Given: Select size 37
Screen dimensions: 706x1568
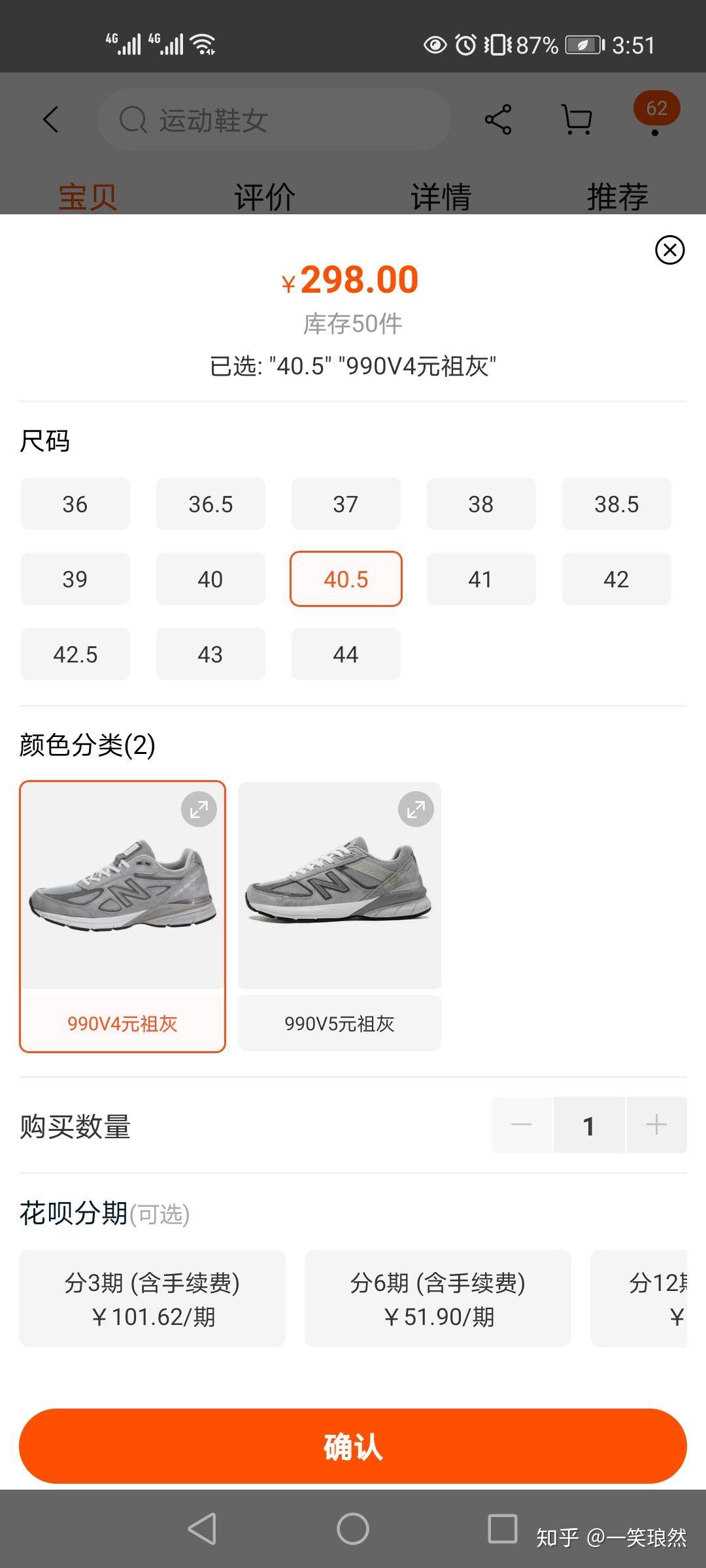Looking at the screenshot, I should click(x=346, y=504).
